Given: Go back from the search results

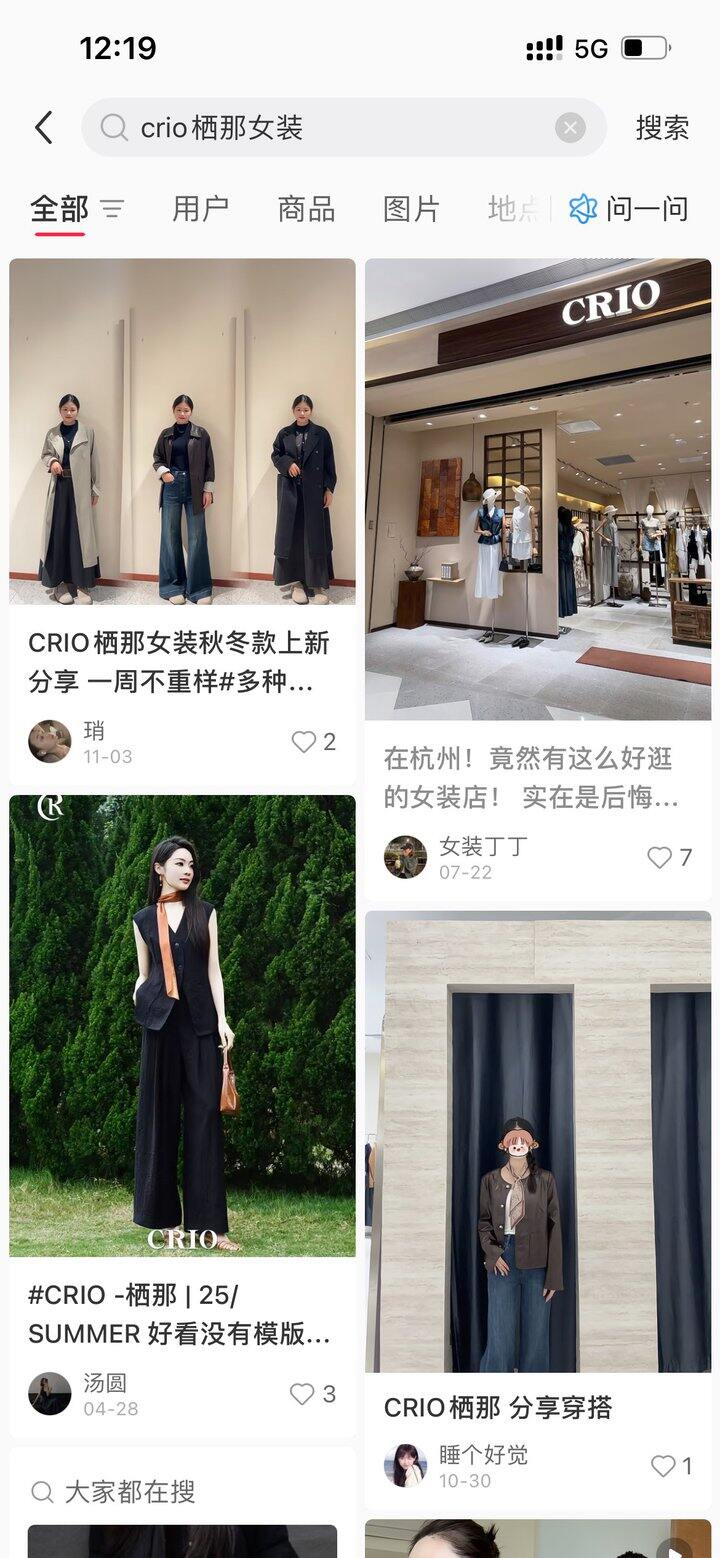Looking at the screenshot, I should click(x=43, y=128).
